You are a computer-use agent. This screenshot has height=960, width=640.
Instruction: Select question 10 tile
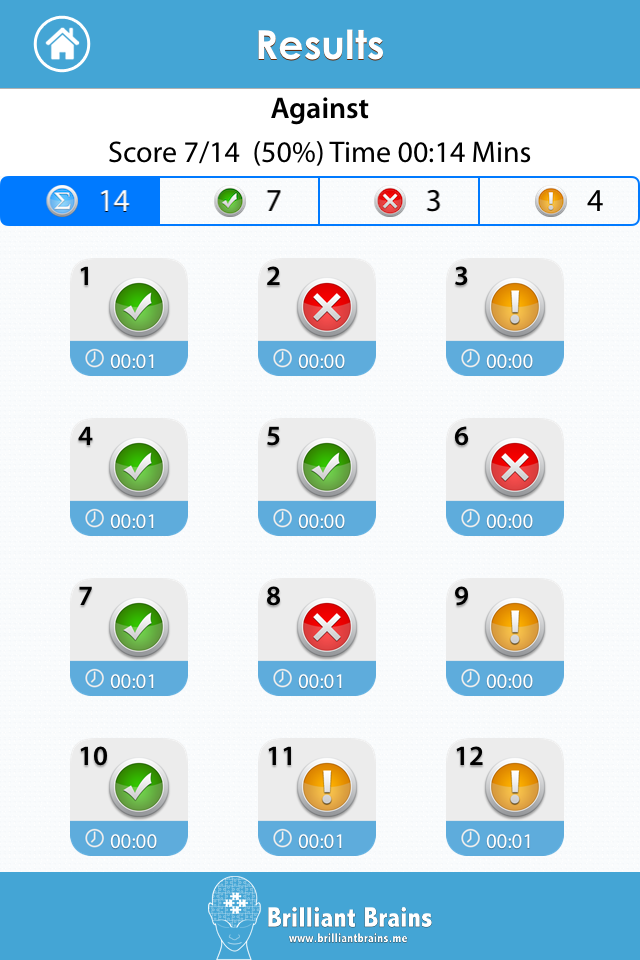[x=129, y=797]
